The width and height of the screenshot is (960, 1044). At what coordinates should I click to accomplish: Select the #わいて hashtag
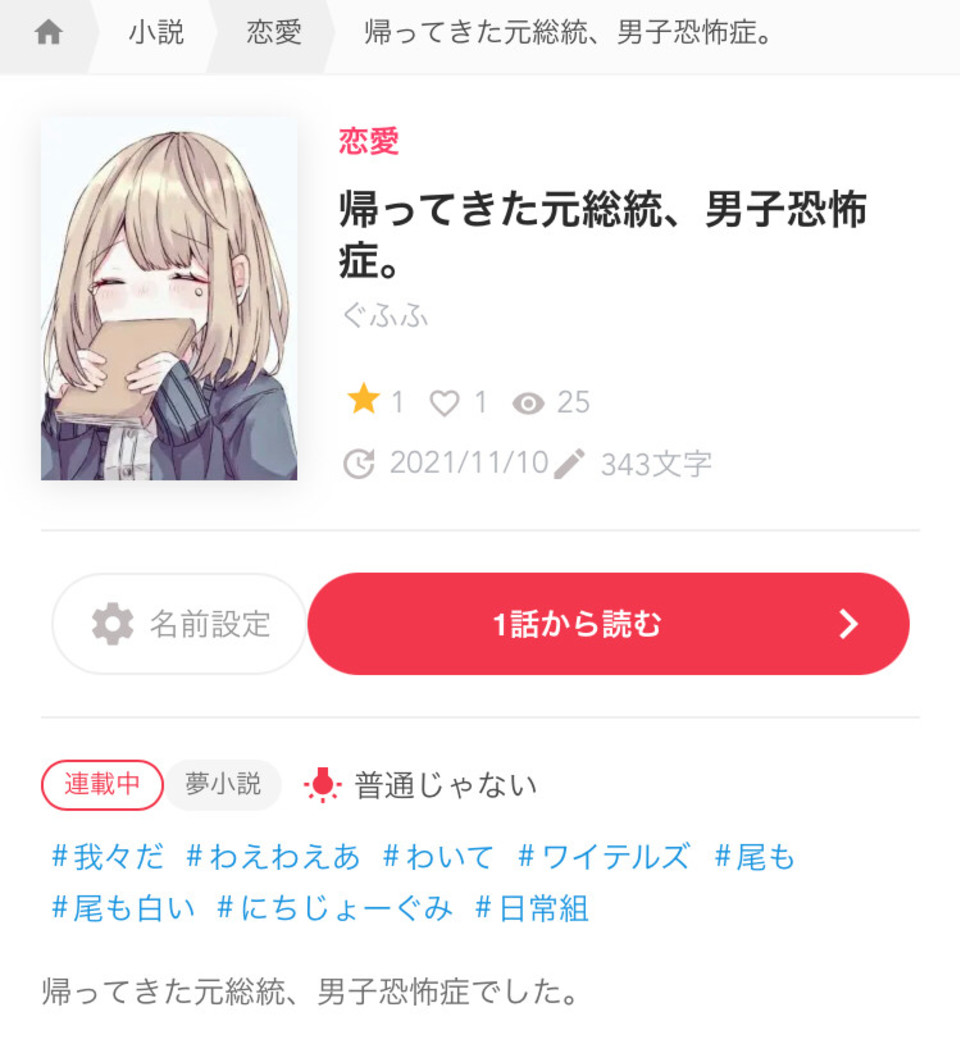tap(439, 857)
